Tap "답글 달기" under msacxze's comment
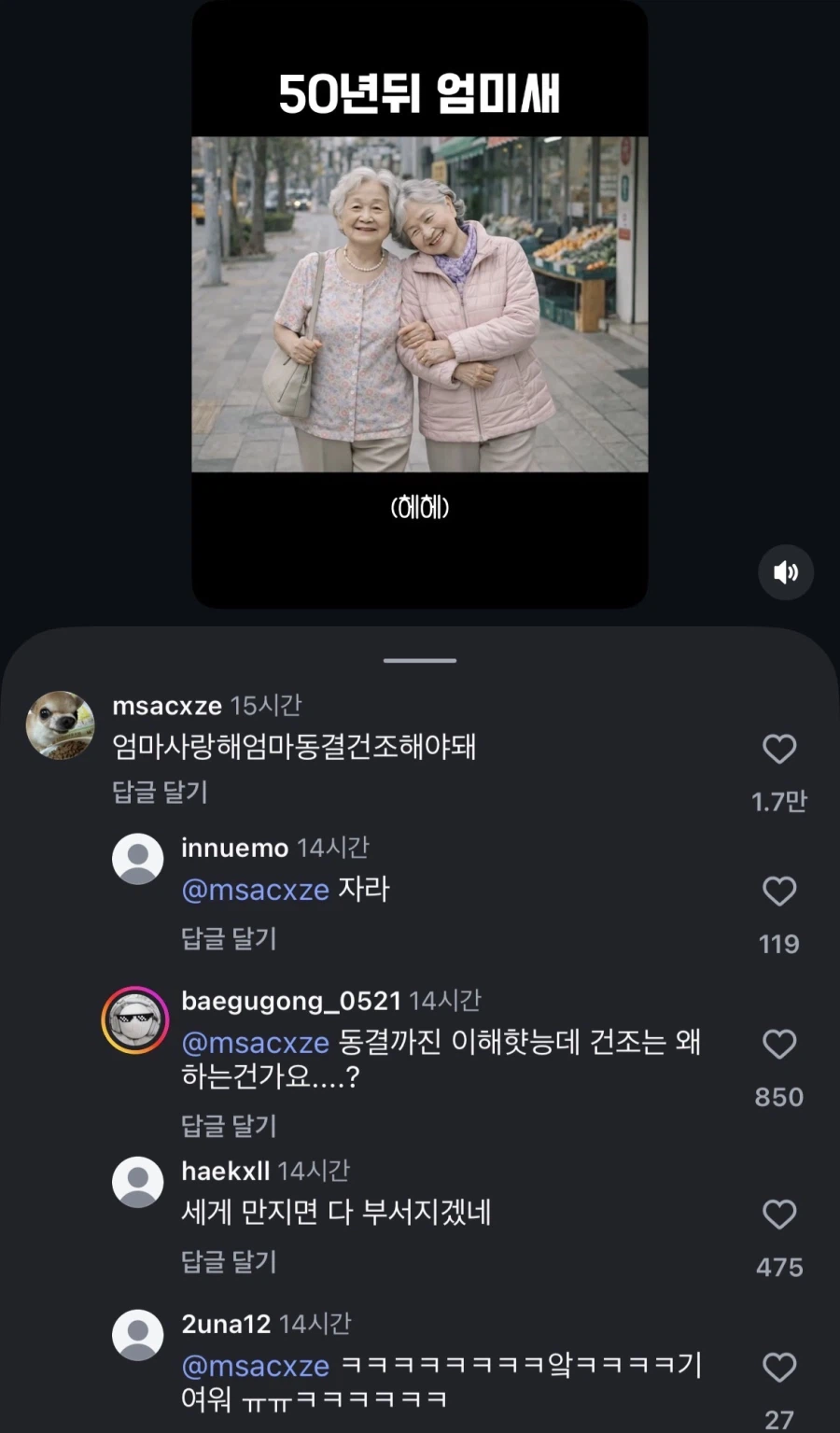Viewport: 840px width, 1433px height. [x=160, y=793]
